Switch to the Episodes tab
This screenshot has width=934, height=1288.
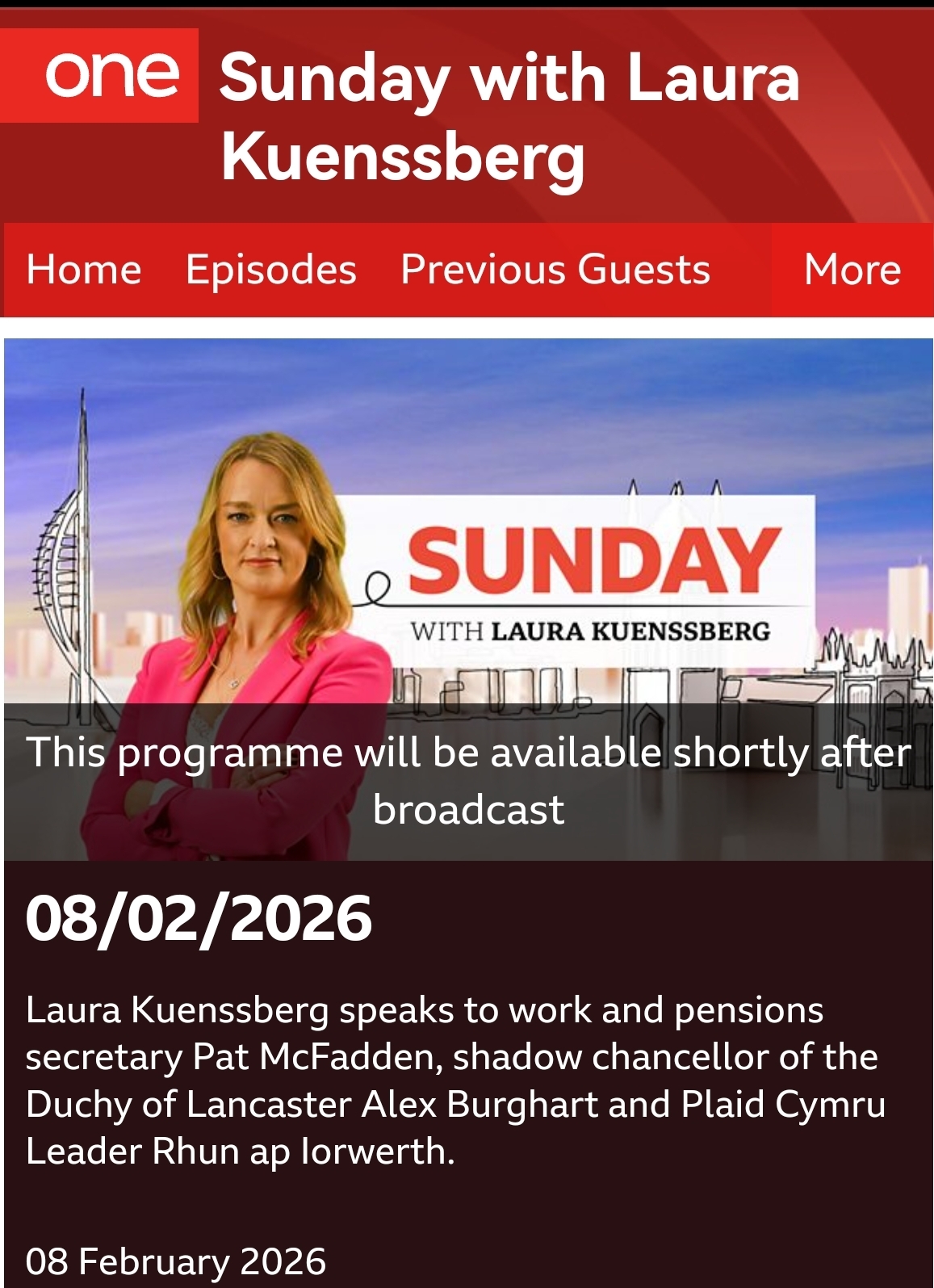point(270,270)
